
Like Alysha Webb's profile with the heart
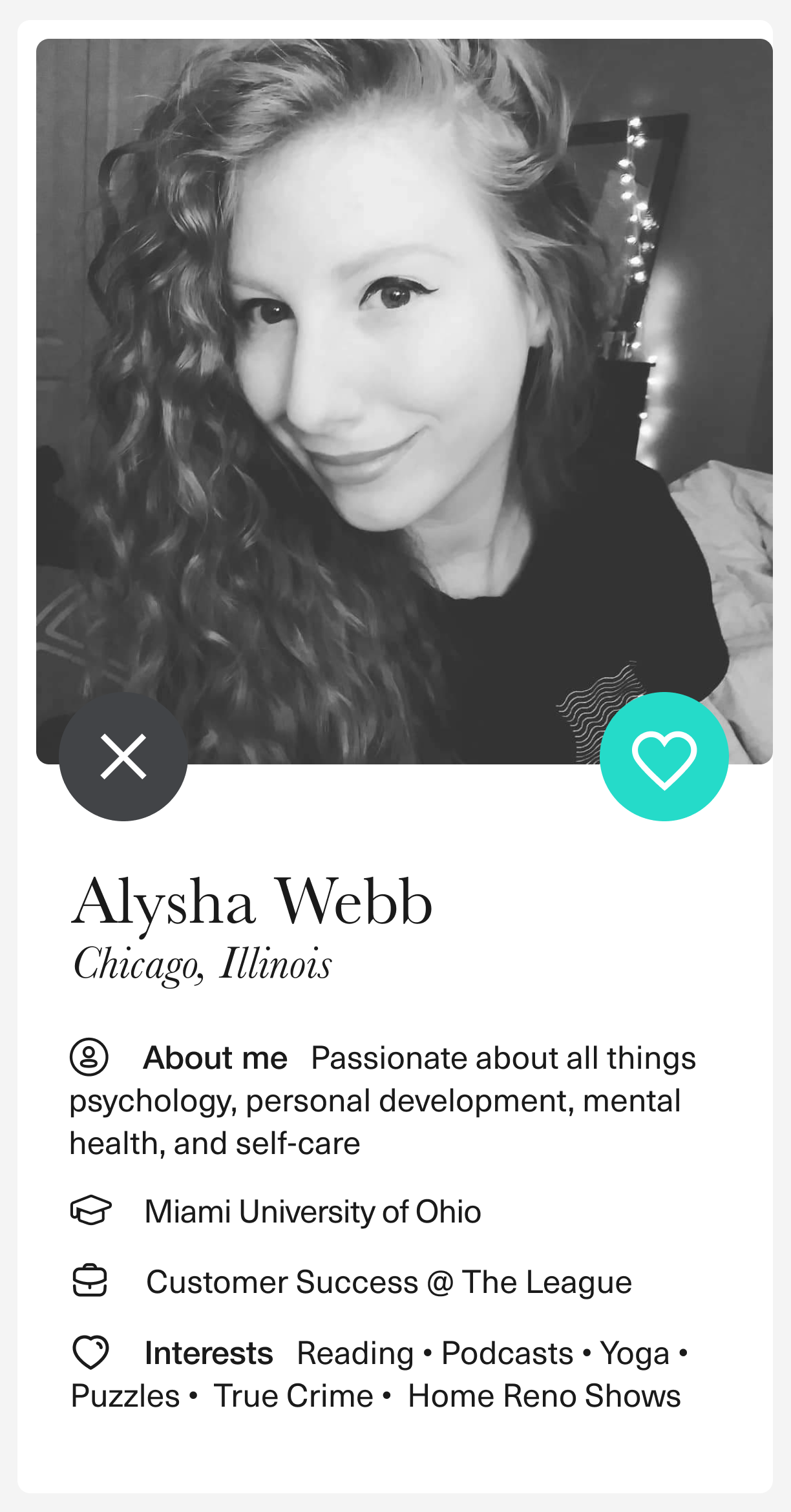(664, 757)
